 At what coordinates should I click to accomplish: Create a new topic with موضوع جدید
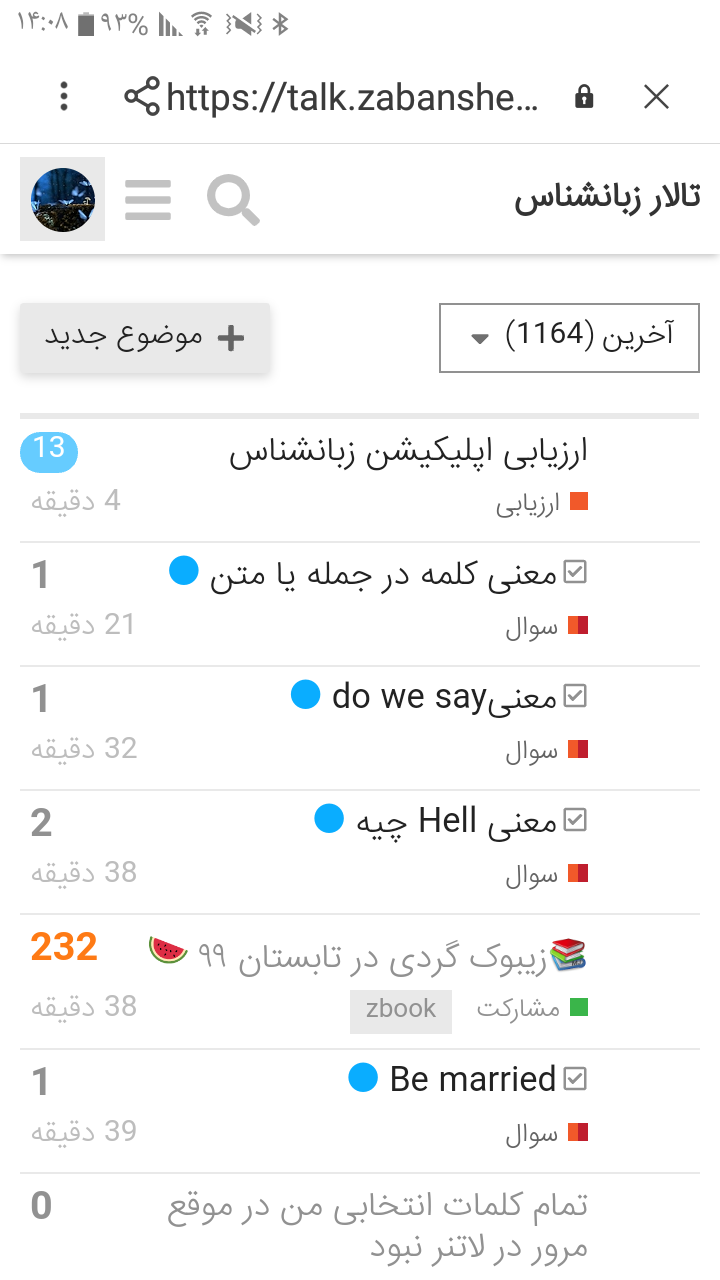[145, 338]
